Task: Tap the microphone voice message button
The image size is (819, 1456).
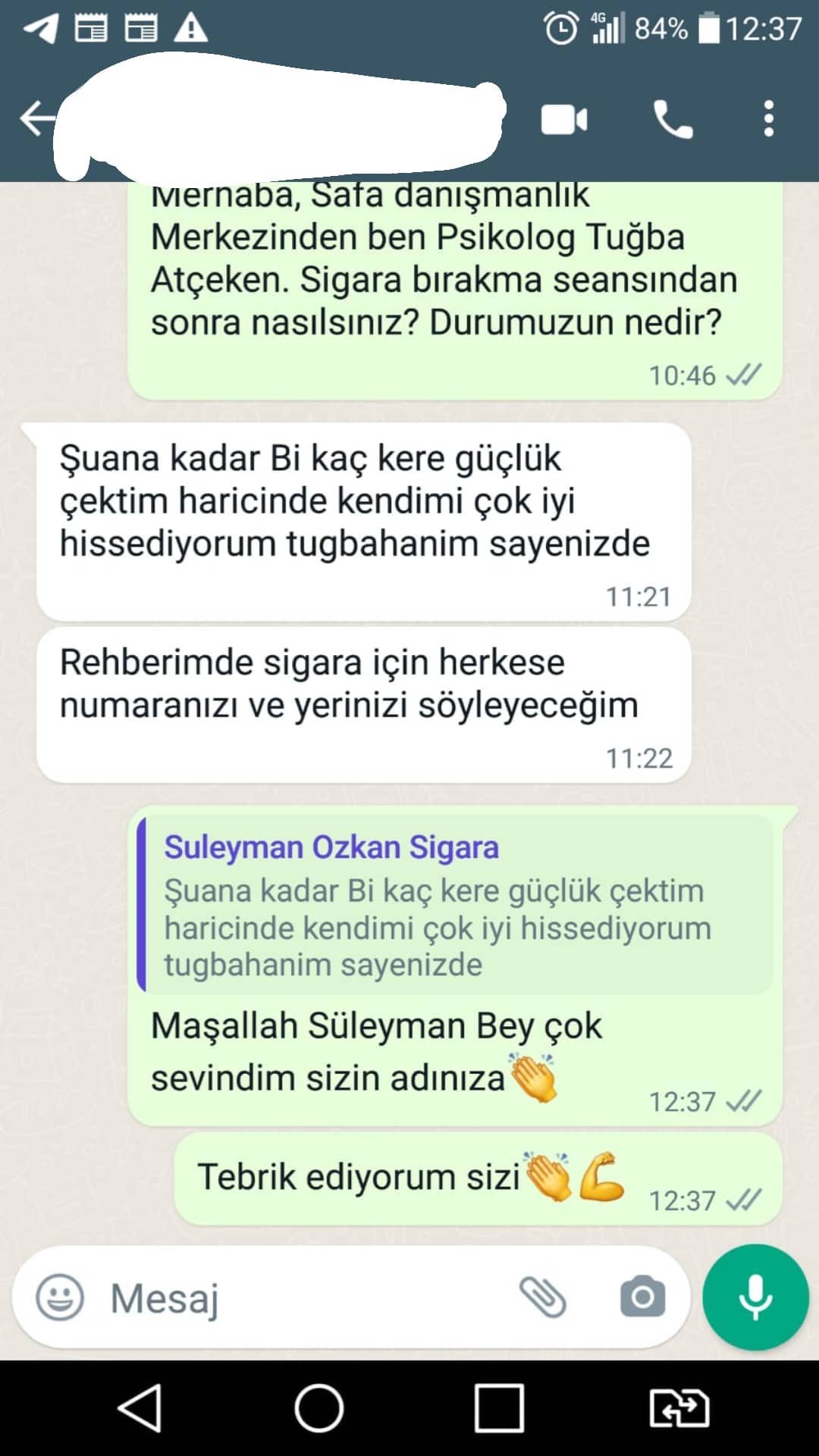Action: click(755, 1297)
